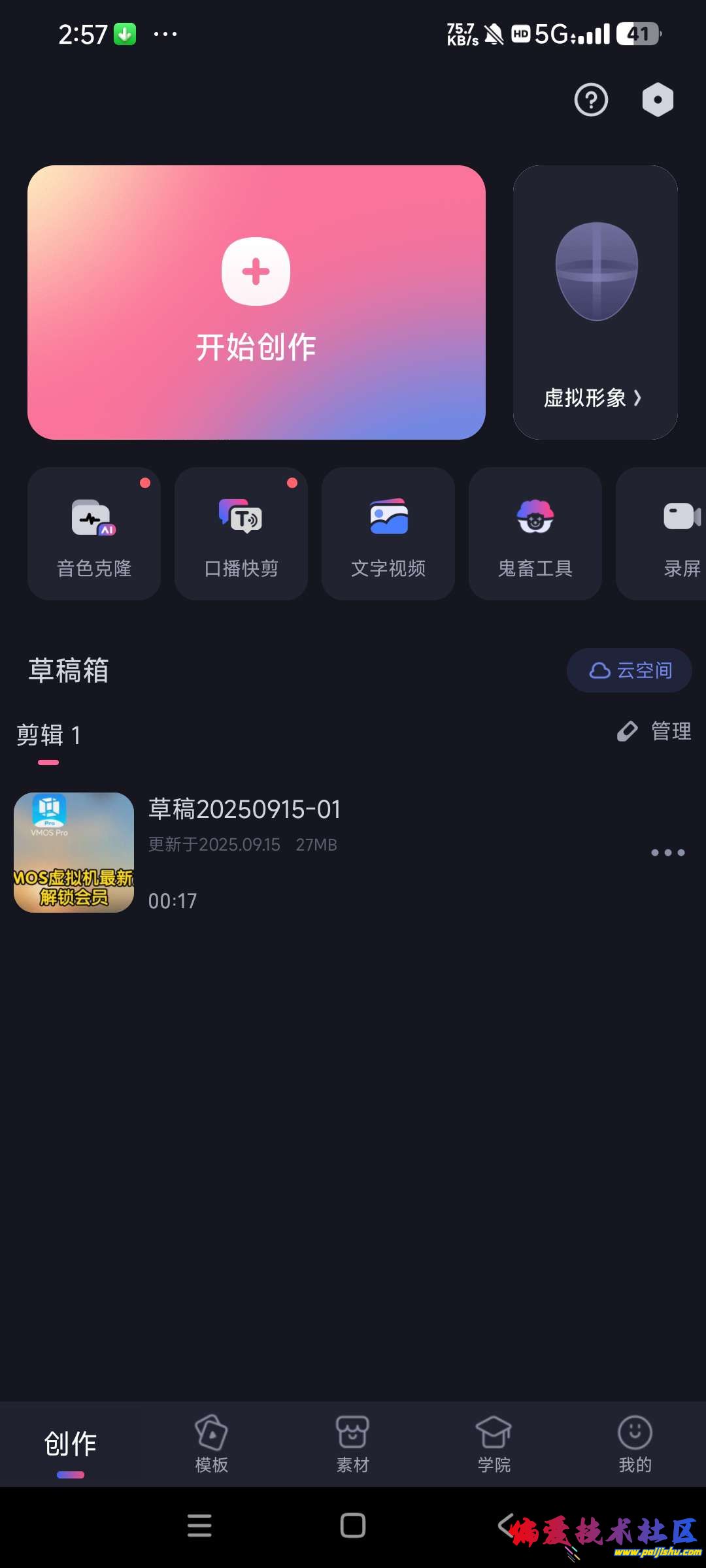Open the 云空间 cloud storage
The image size is (706, 1568).
(628, 670)
